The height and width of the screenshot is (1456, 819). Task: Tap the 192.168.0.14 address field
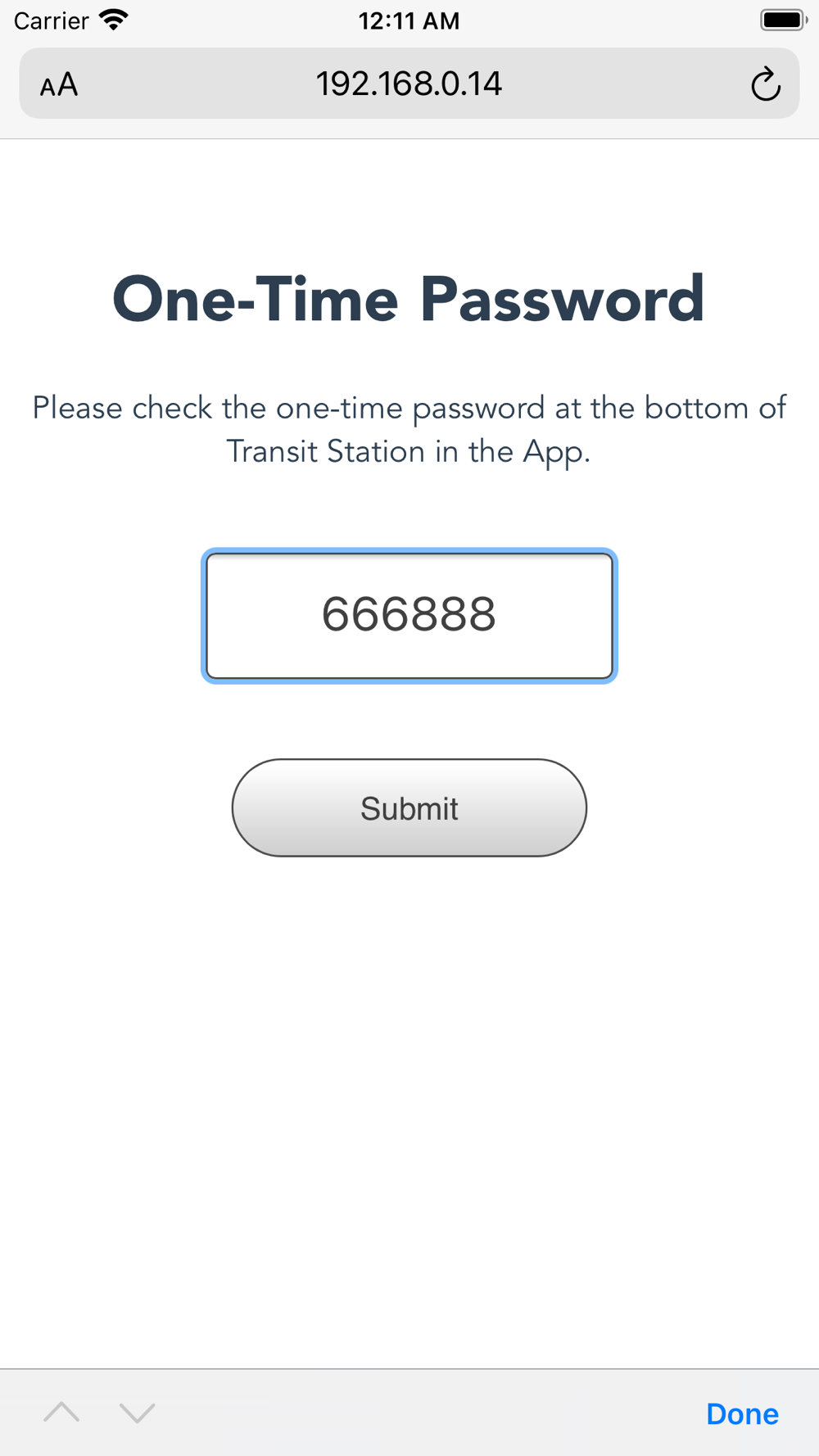pos(409,84)
